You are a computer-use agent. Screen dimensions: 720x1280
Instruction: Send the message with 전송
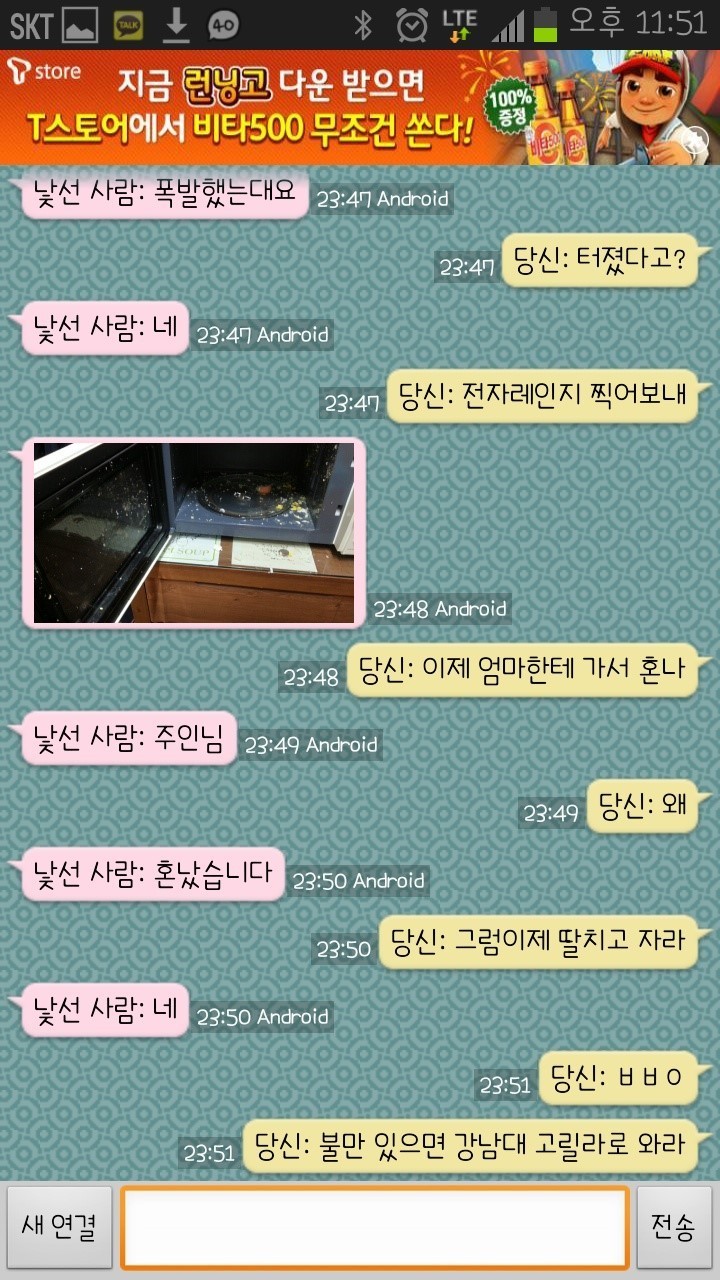click(x=674, y=1227)
